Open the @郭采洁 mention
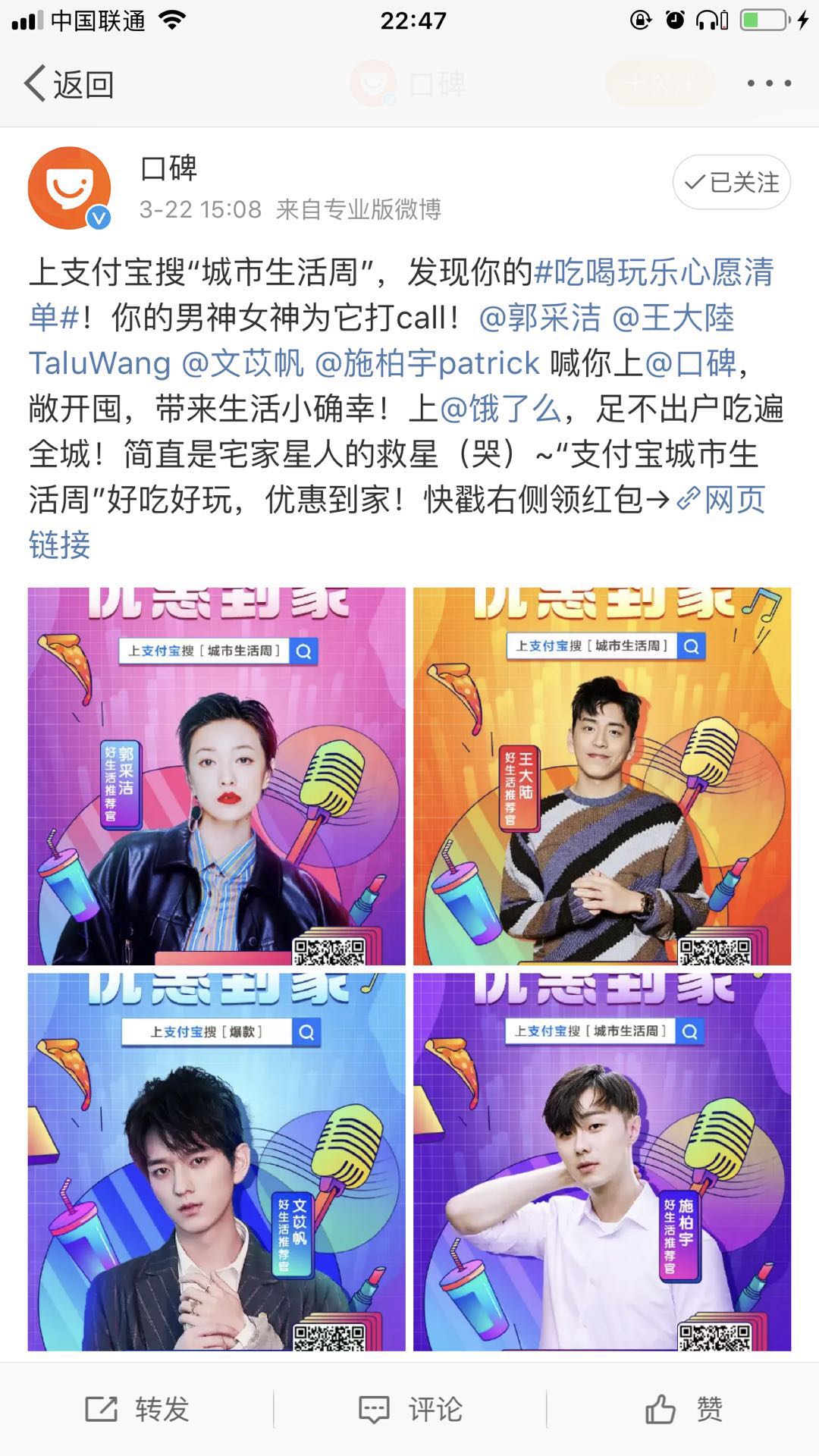 pyautogui.click(x=539, y=318)
